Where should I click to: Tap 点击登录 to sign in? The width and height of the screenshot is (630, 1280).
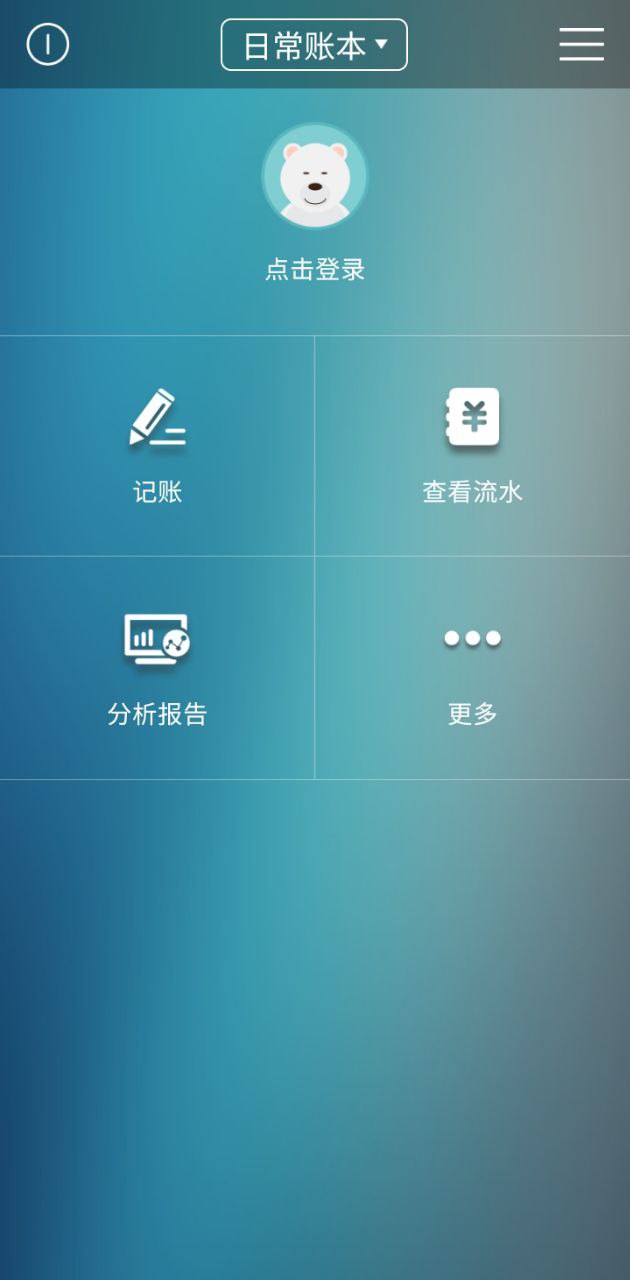click(x=315, y=269)
